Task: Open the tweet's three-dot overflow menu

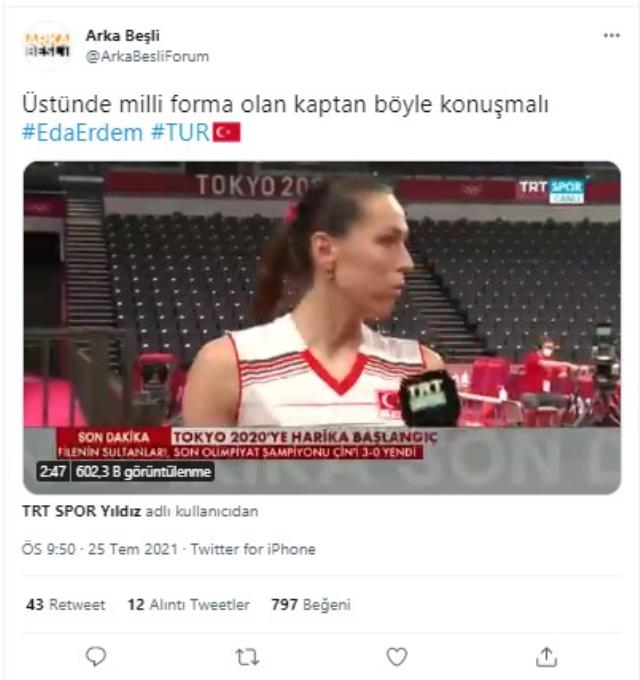Action: (x=611, y=35)
